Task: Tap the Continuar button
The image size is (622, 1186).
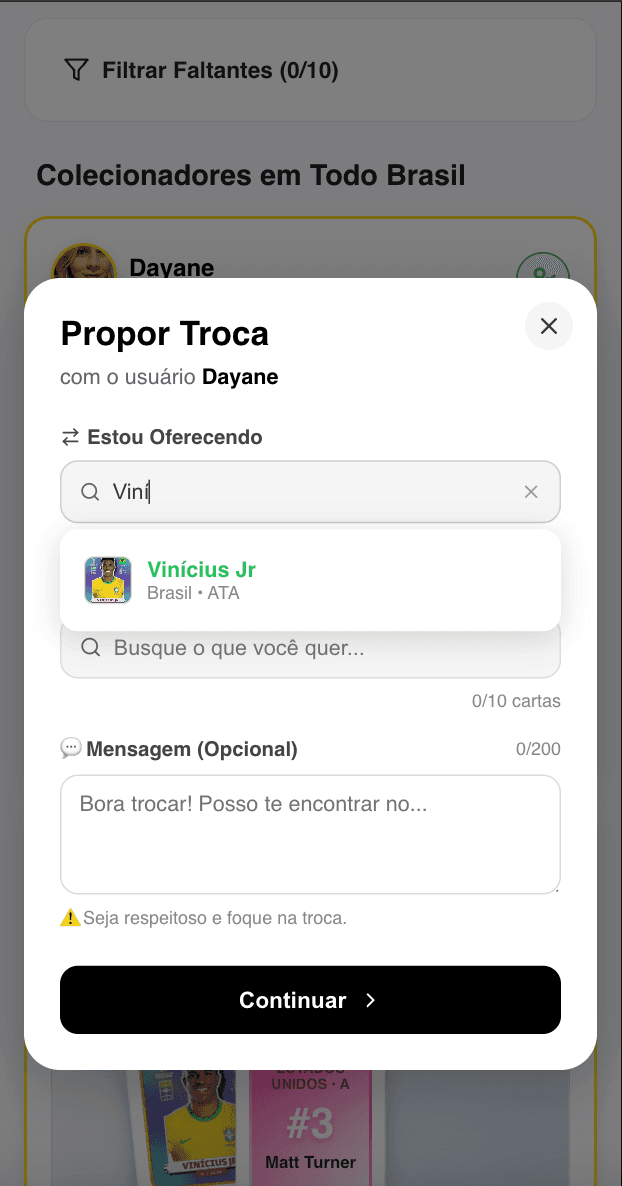Action: point(310,1000)
